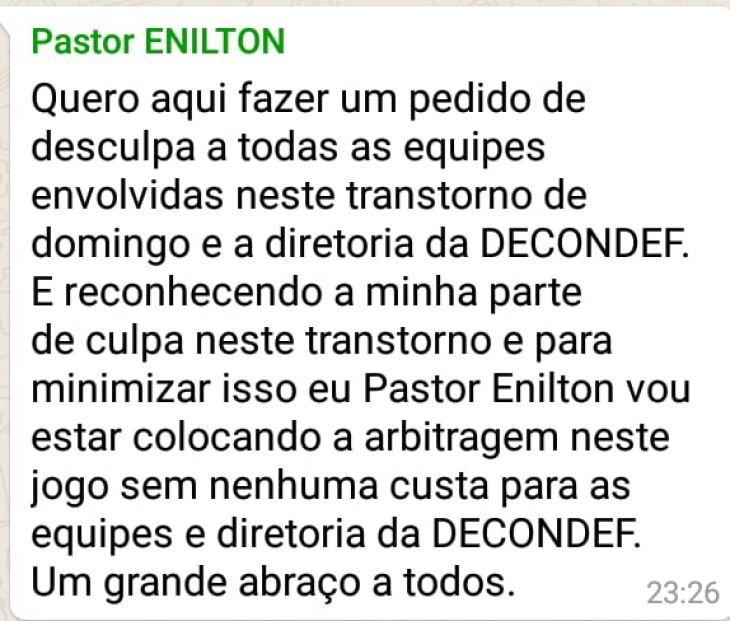Open Pastor ENILTON's contact from sender name
The width and height of the screenshot is (730, 621).
point(158,43)
